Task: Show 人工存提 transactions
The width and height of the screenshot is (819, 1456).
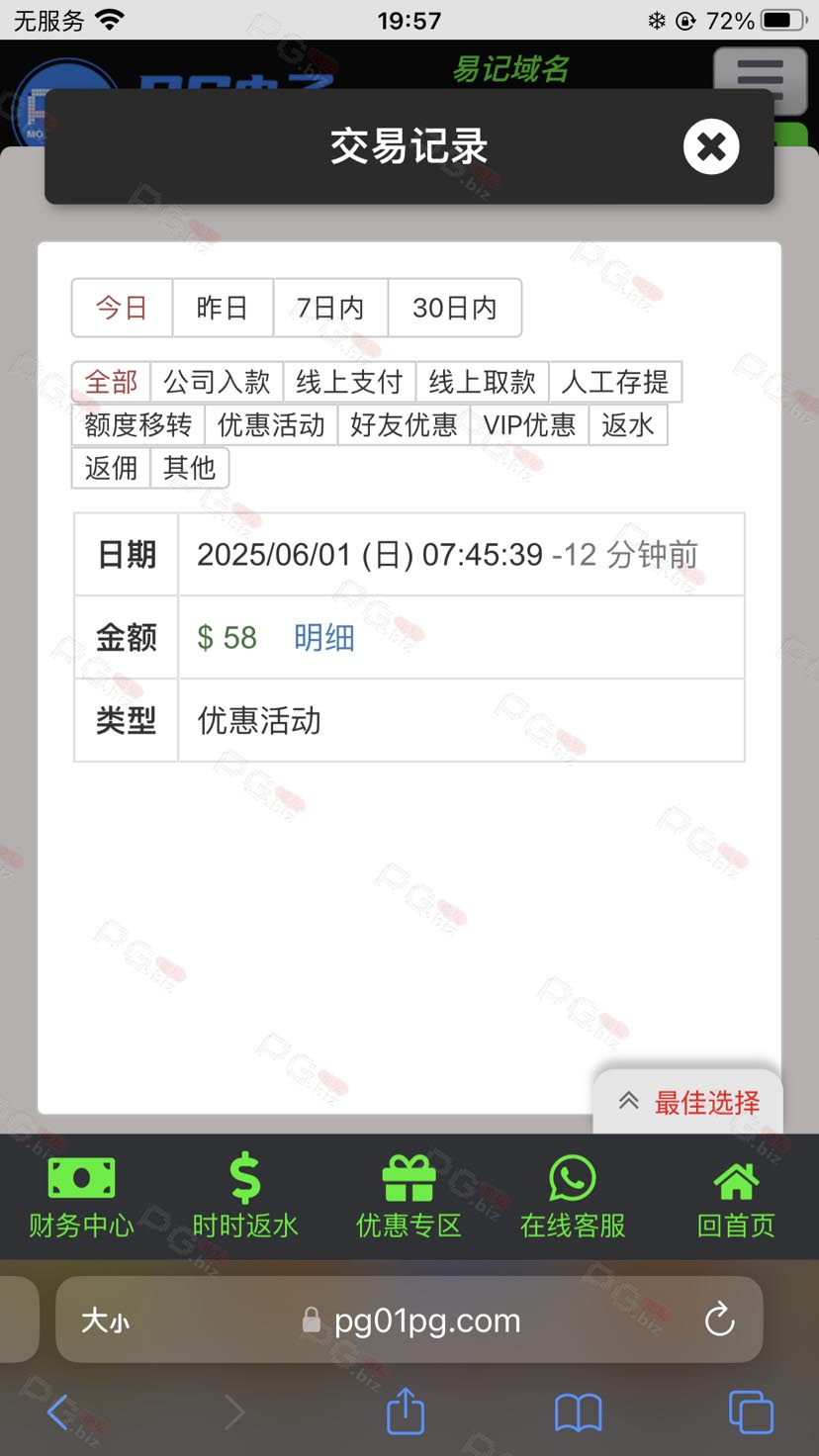Action: tap(615, 382)
